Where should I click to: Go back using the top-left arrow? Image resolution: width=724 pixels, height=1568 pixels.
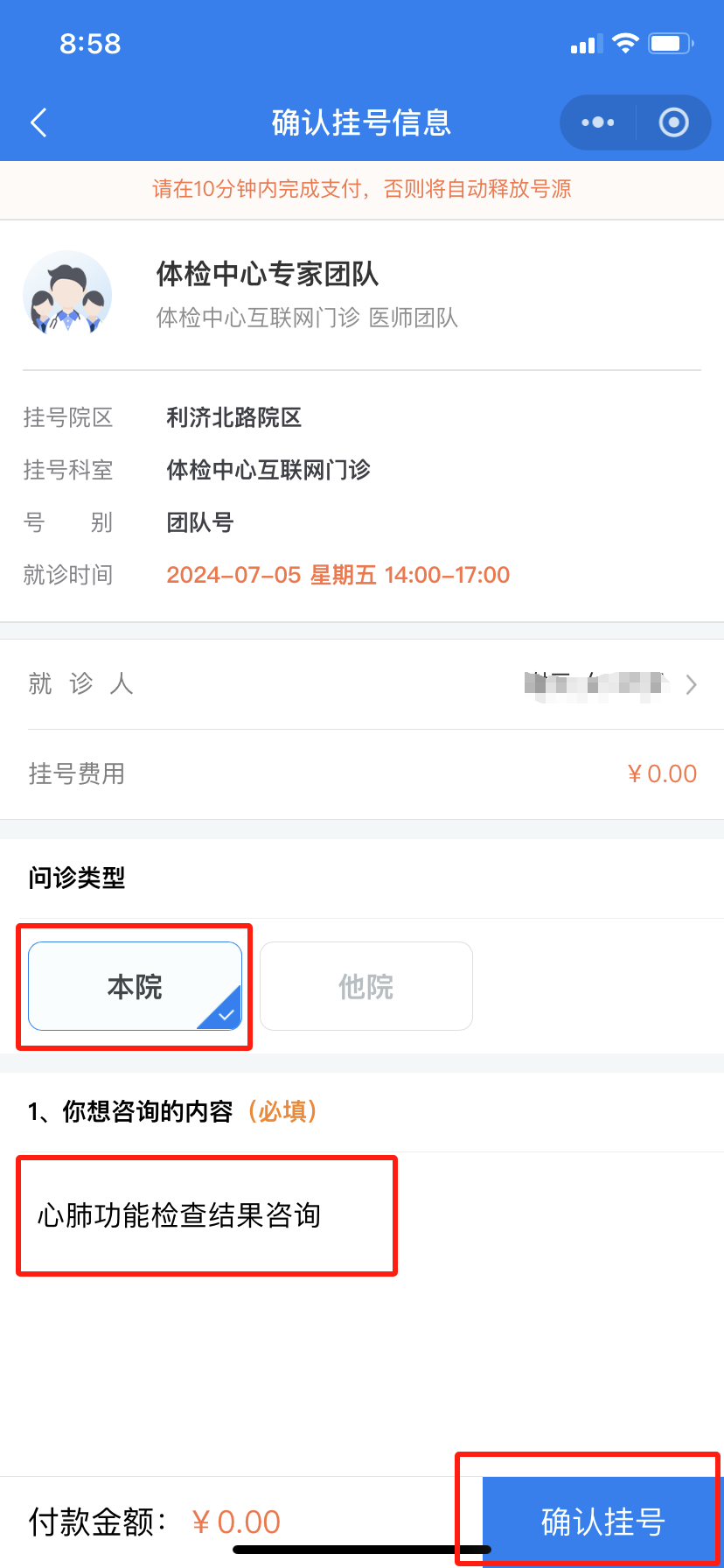(38, 122)
